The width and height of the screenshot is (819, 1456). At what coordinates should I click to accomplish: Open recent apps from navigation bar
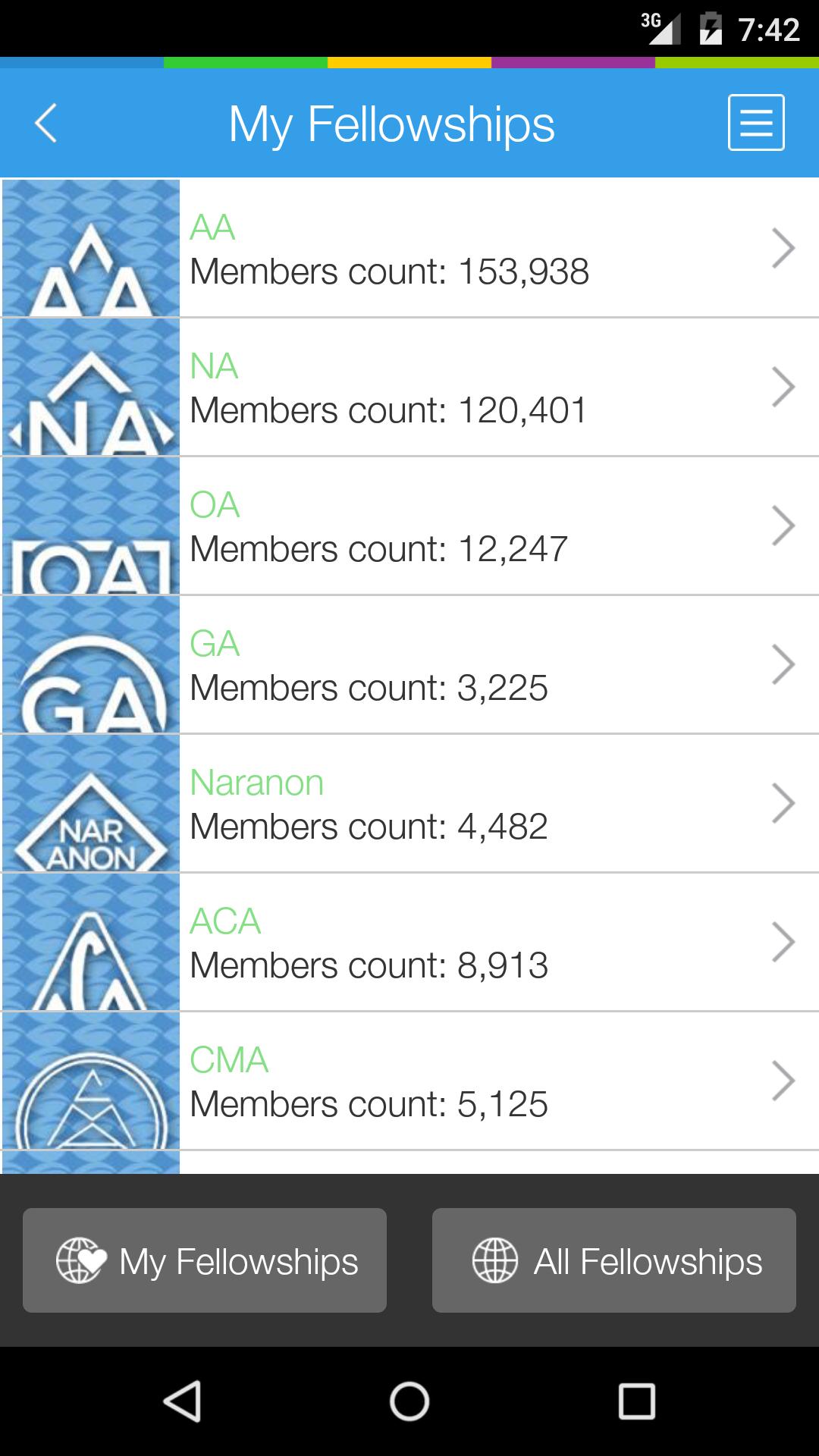pos(636,1401)
